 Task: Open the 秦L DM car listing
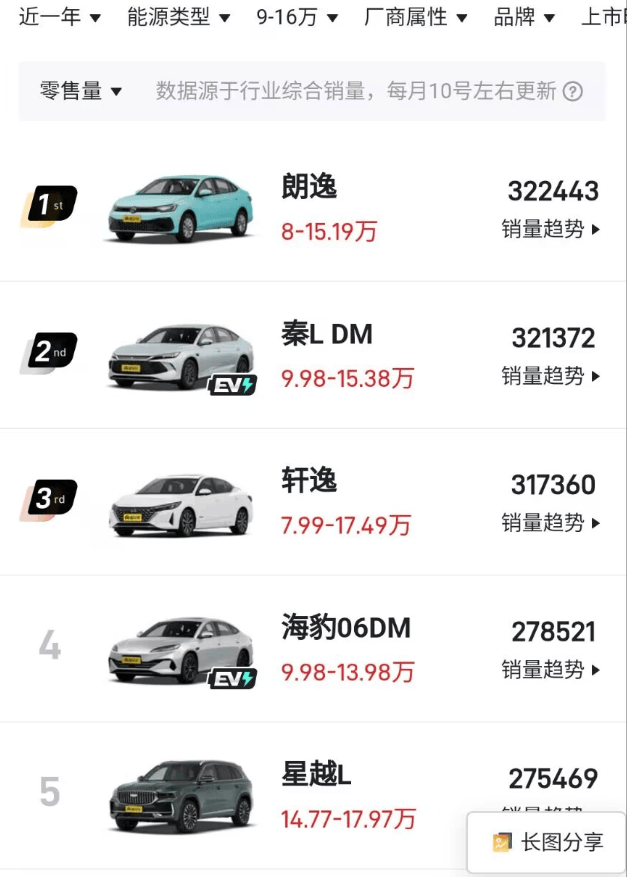point(327,334)
